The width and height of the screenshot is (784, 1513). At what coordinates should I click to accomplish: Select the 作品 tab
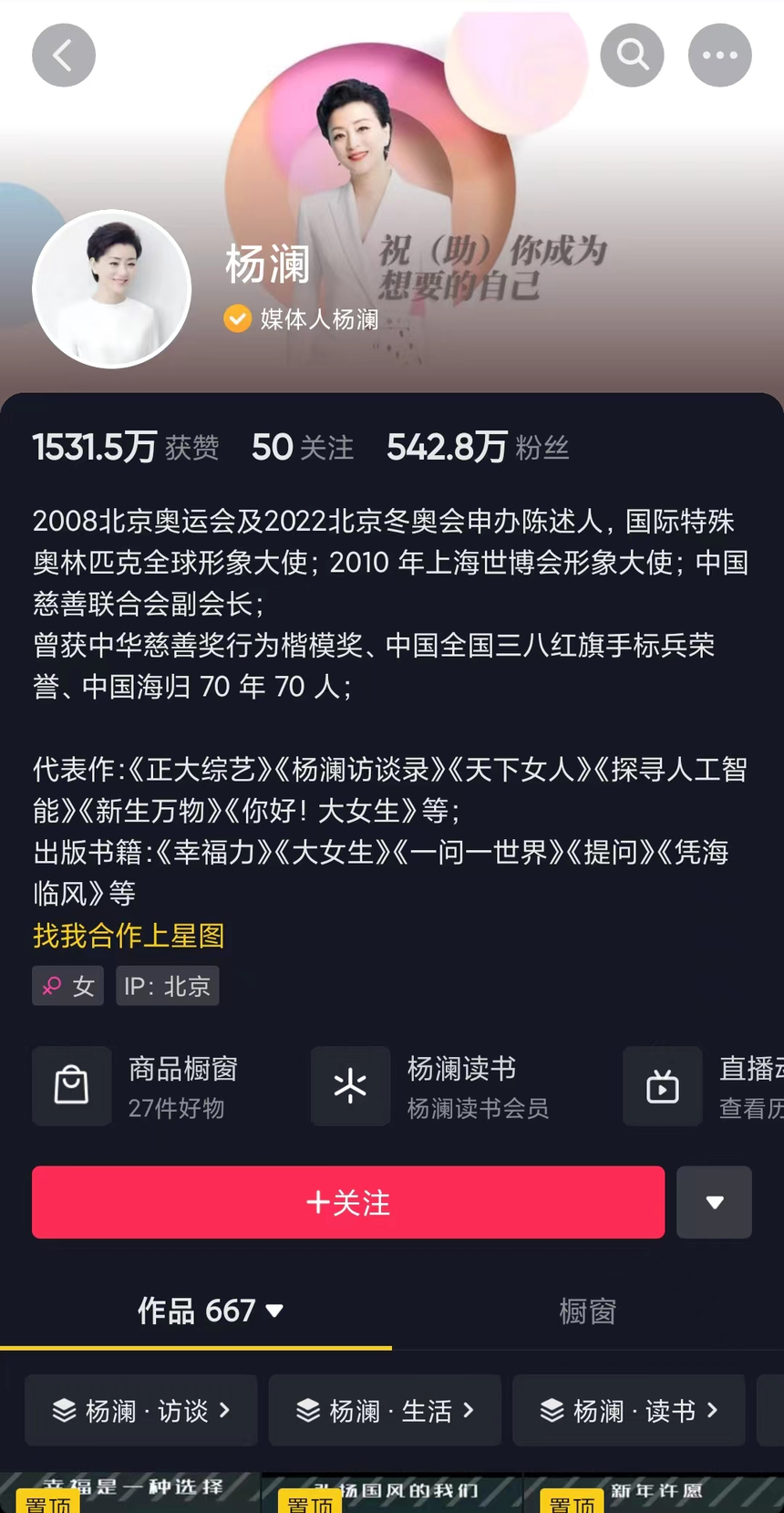point(196,1311)
